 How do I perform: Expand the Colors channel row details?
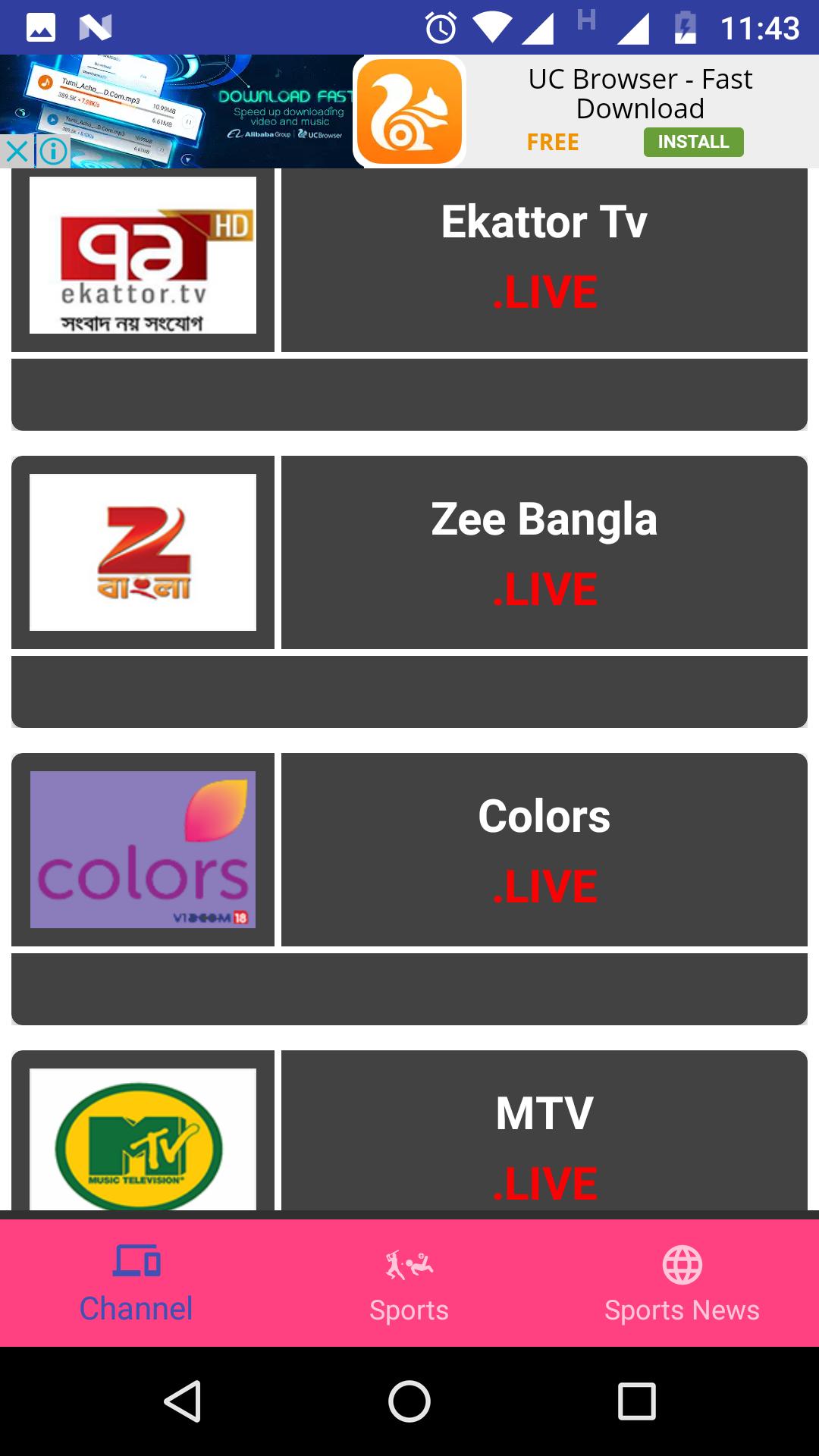coord(409,990)
